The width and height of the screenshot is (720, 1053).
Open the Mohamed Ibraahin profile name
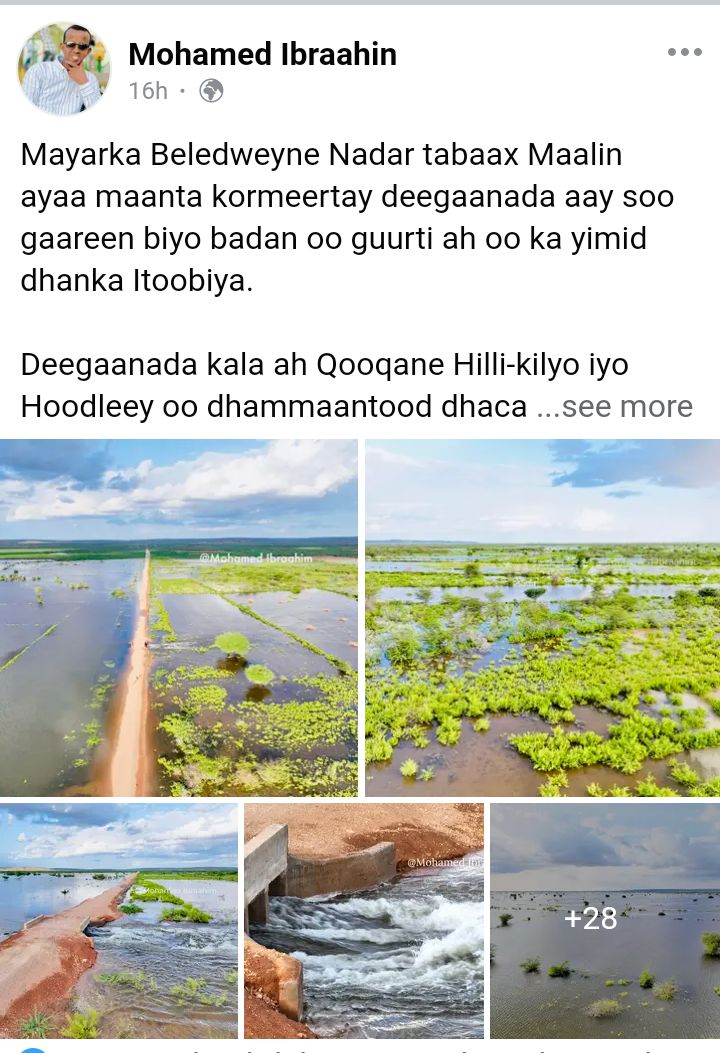262,54
